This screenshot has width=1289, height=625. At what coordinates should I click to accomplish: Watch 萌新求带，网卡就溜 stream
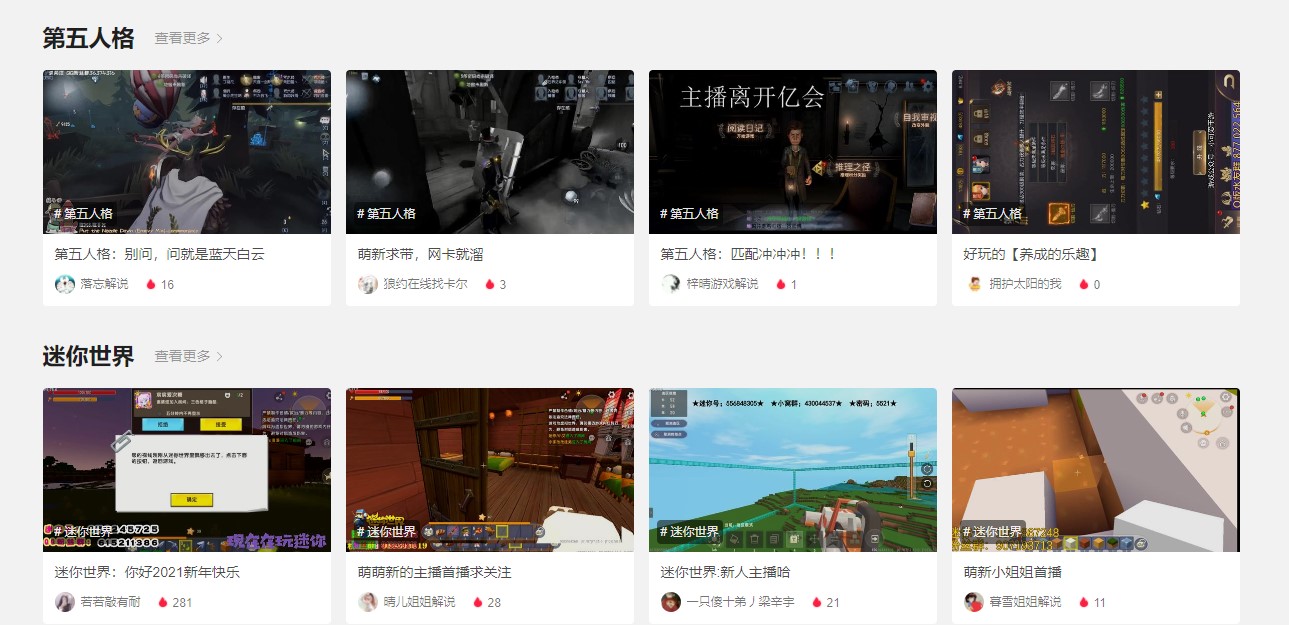490,152
